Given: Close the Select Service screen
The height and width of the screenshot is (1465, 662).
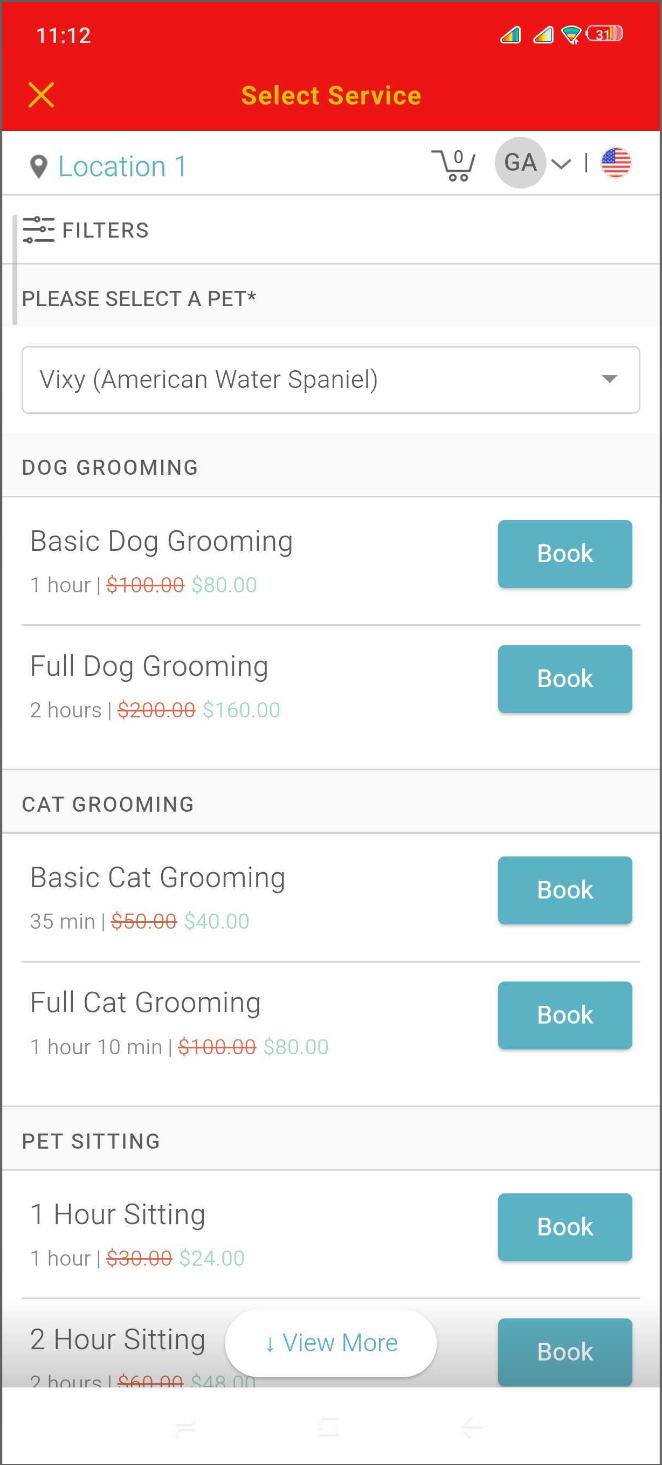Looking at the screenshot, I should (41, 95).
